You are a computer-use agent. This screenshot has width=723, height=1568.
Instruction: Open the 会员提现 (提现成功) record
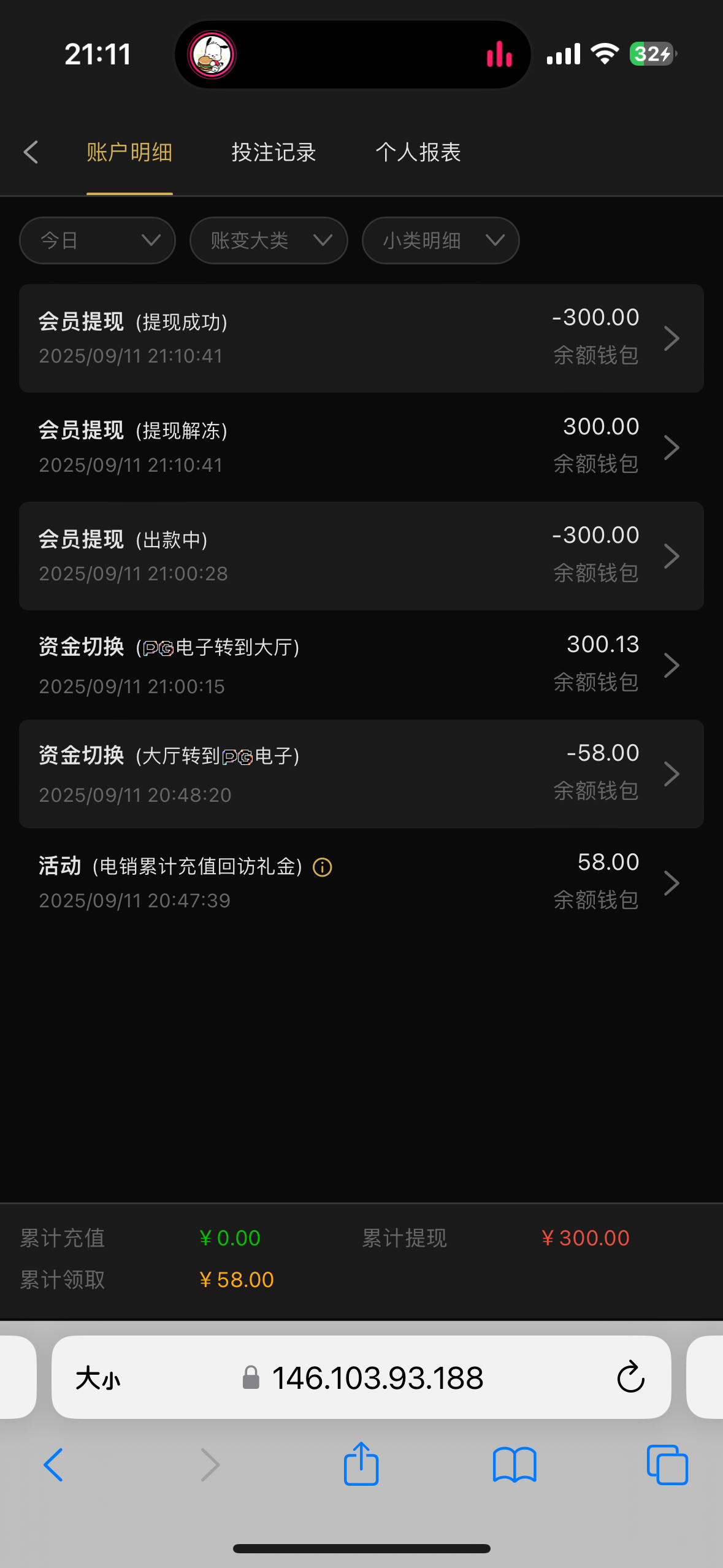361,338
